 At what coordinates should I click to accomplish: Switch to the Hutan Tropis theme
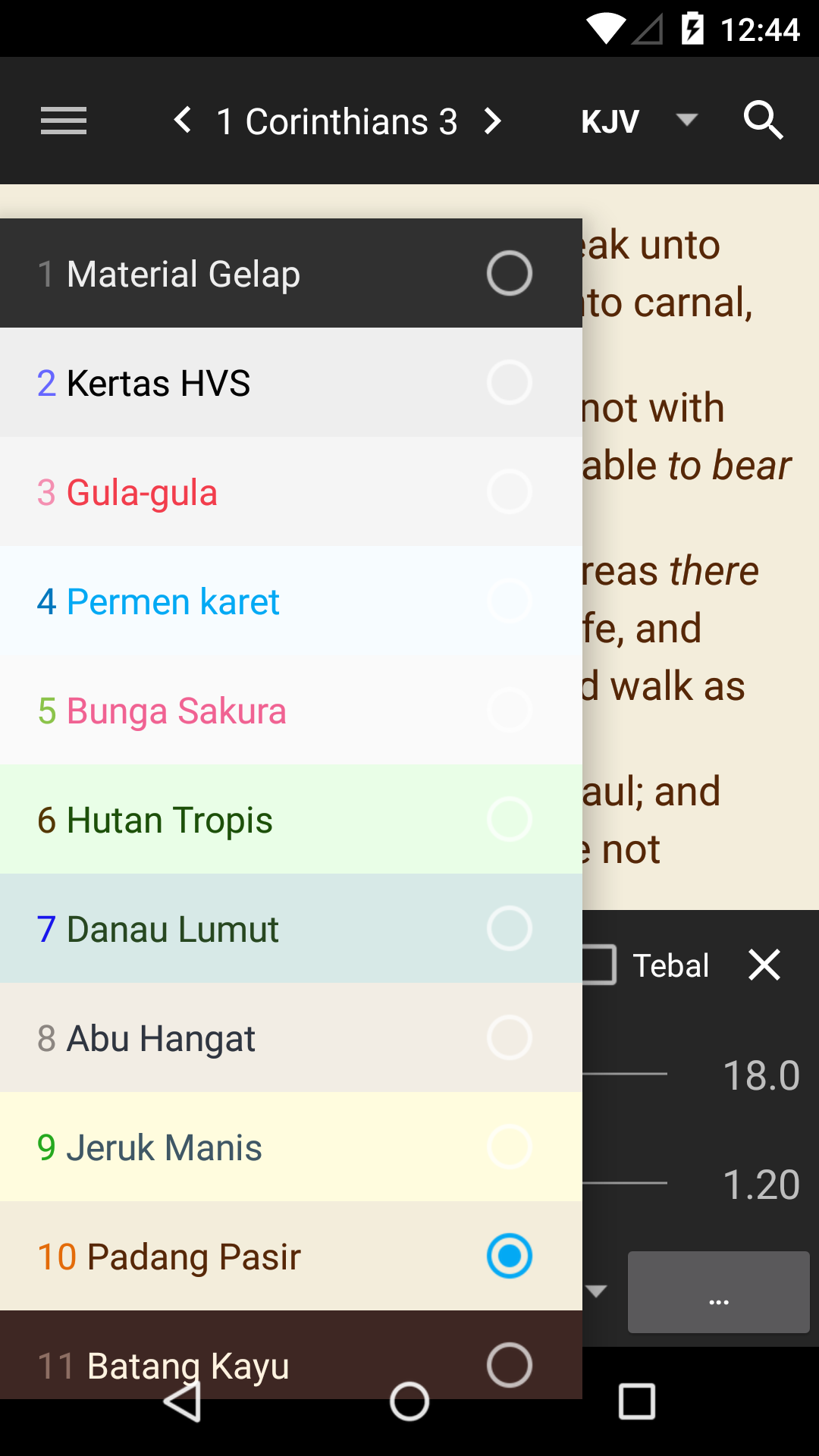(x=291, y=820)
